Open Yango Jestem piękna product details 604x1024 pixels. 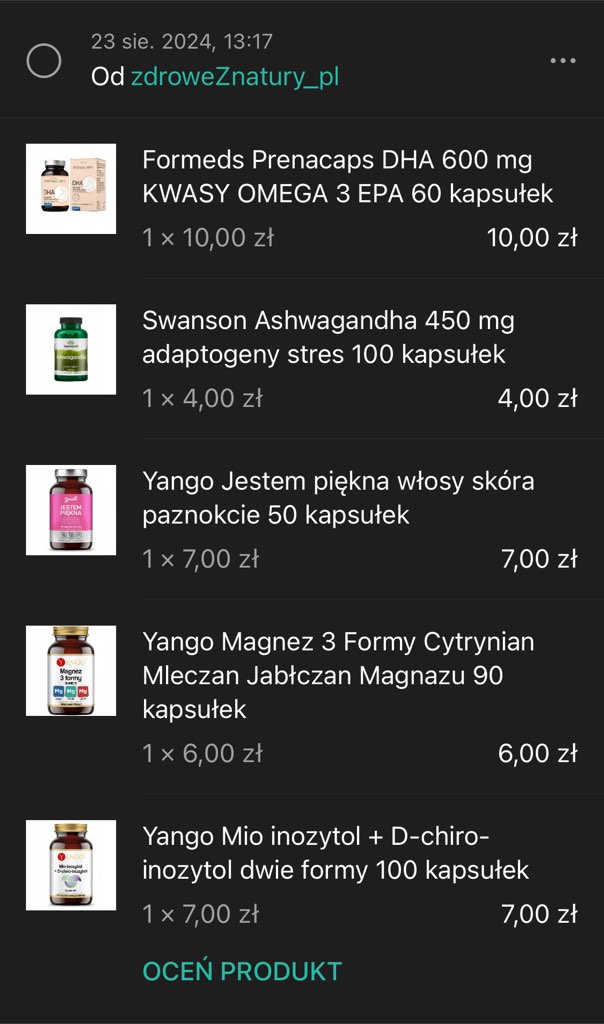pos(338,498)
